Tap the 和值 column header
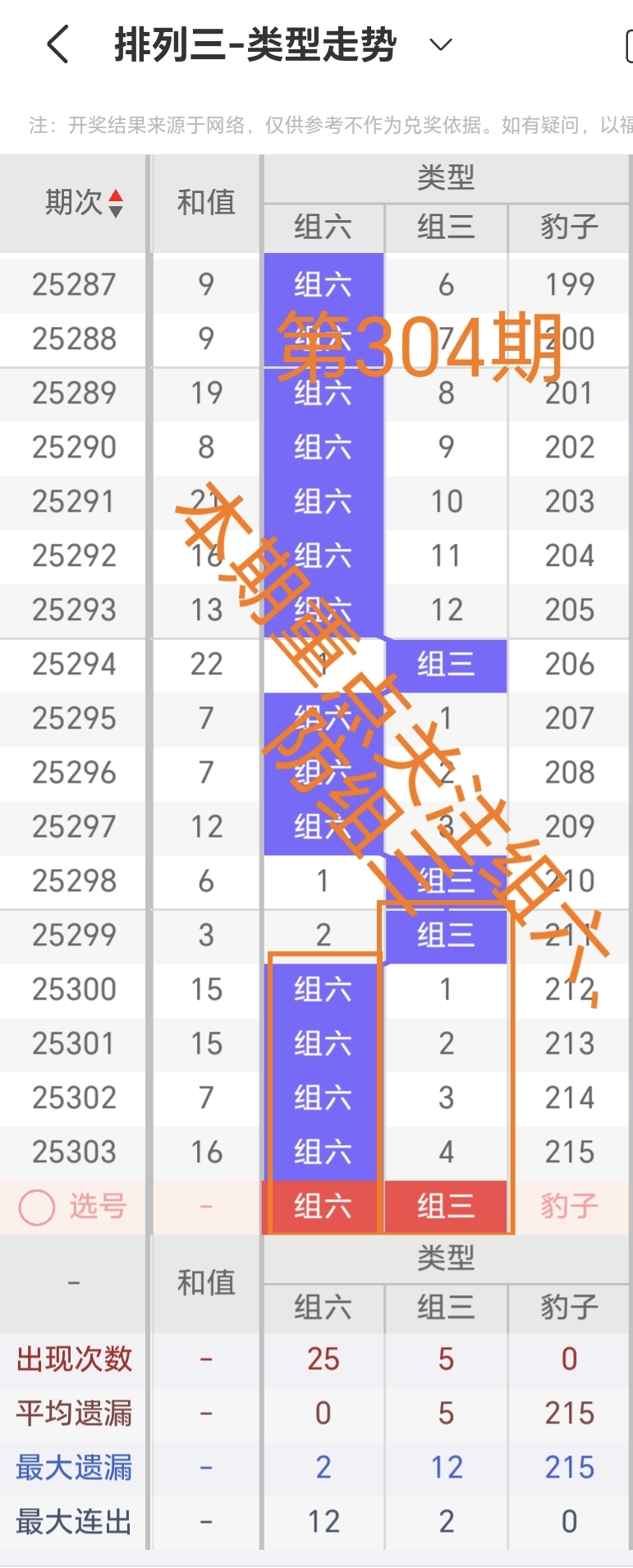Screen dimensions: 633x1568 pyautogui.click(x=204, y=203)
